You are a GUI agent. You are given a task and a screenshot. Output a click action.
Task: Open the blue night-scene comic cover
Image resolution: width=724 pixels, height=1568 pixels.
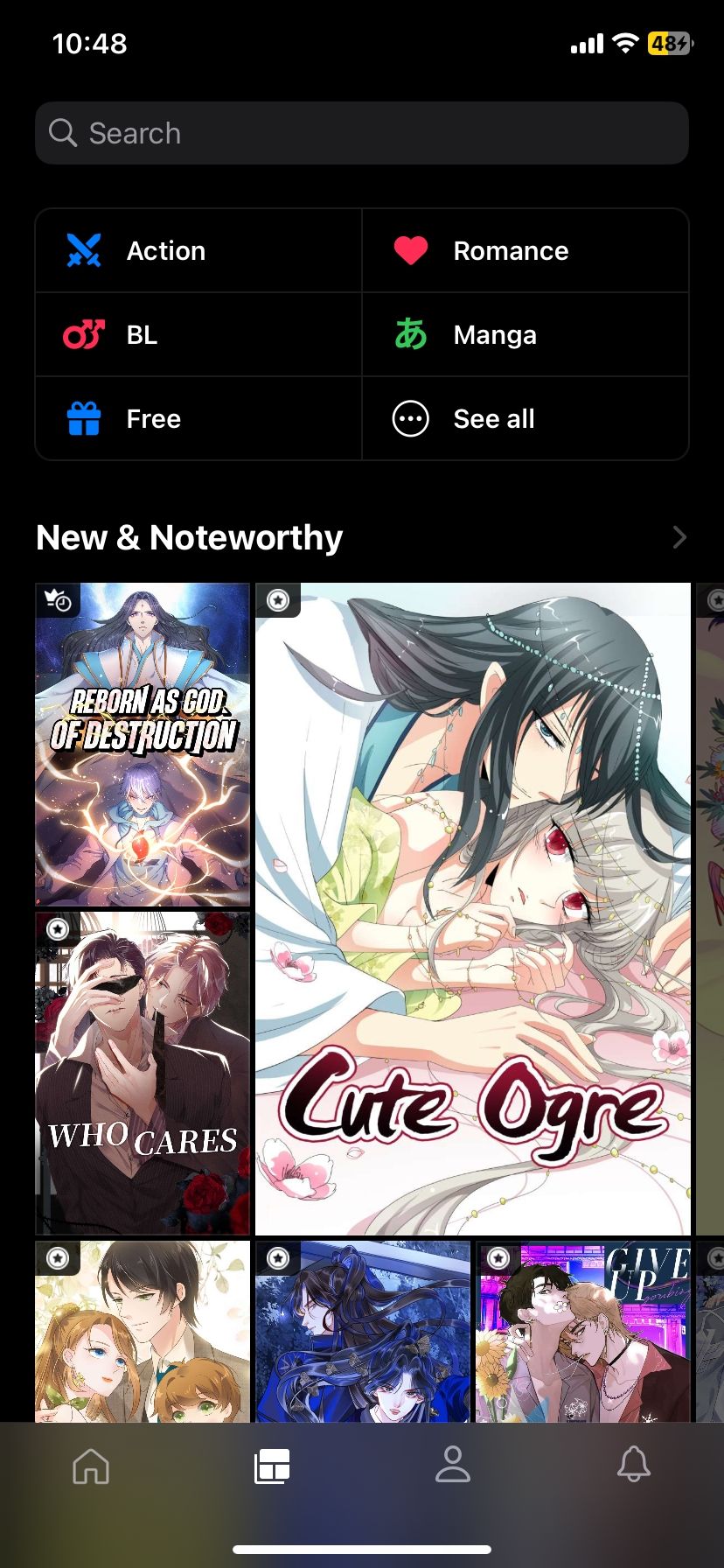362,1330
